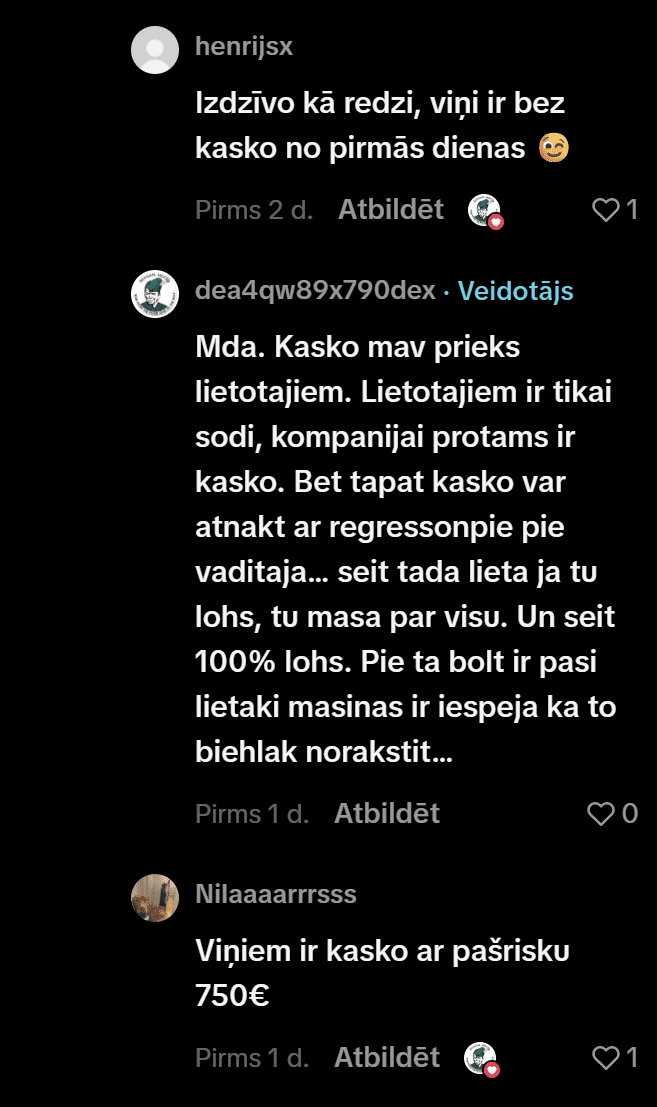Open the henrijsx username
Screen dimensions: 657x1107
click(x=246, y=47)
